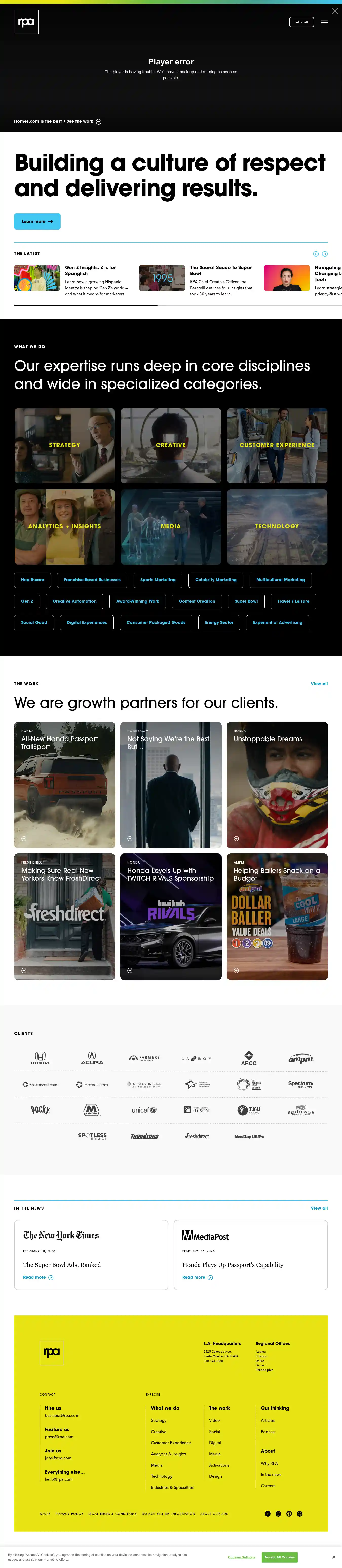Open the Honda Passport TrailSport project
The image size is (342, 1568).
[x=65, y=785]
